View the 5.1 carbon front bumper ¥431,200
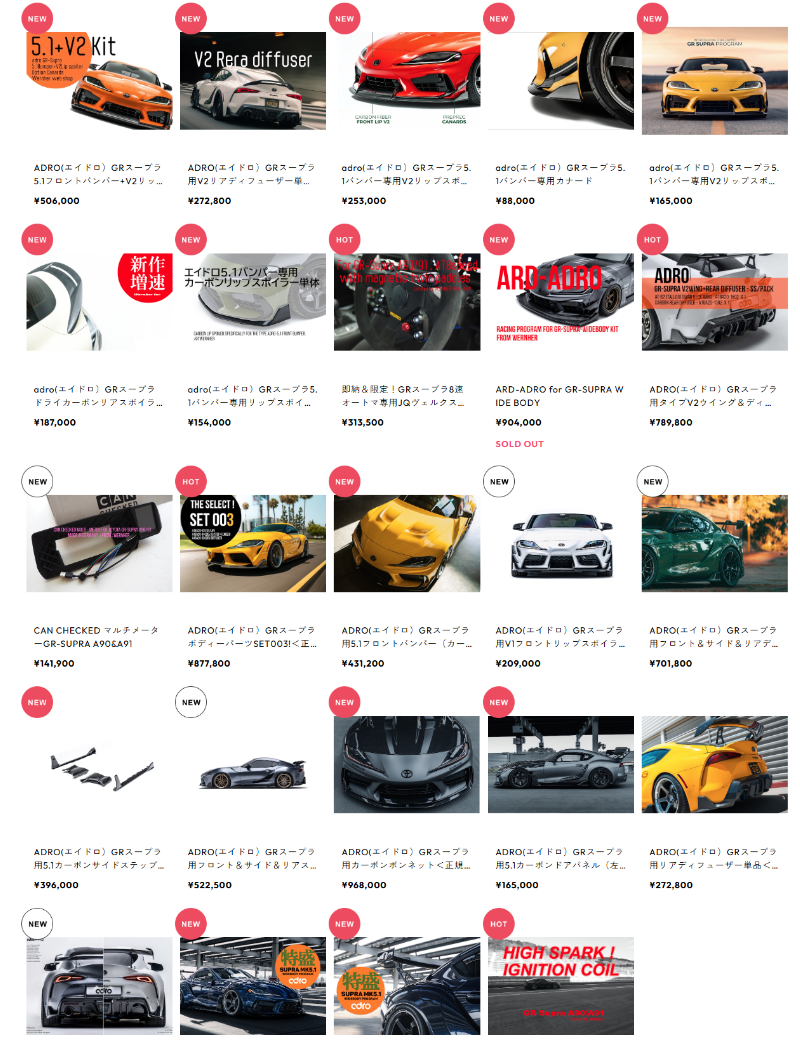 (x=407, y=544)
